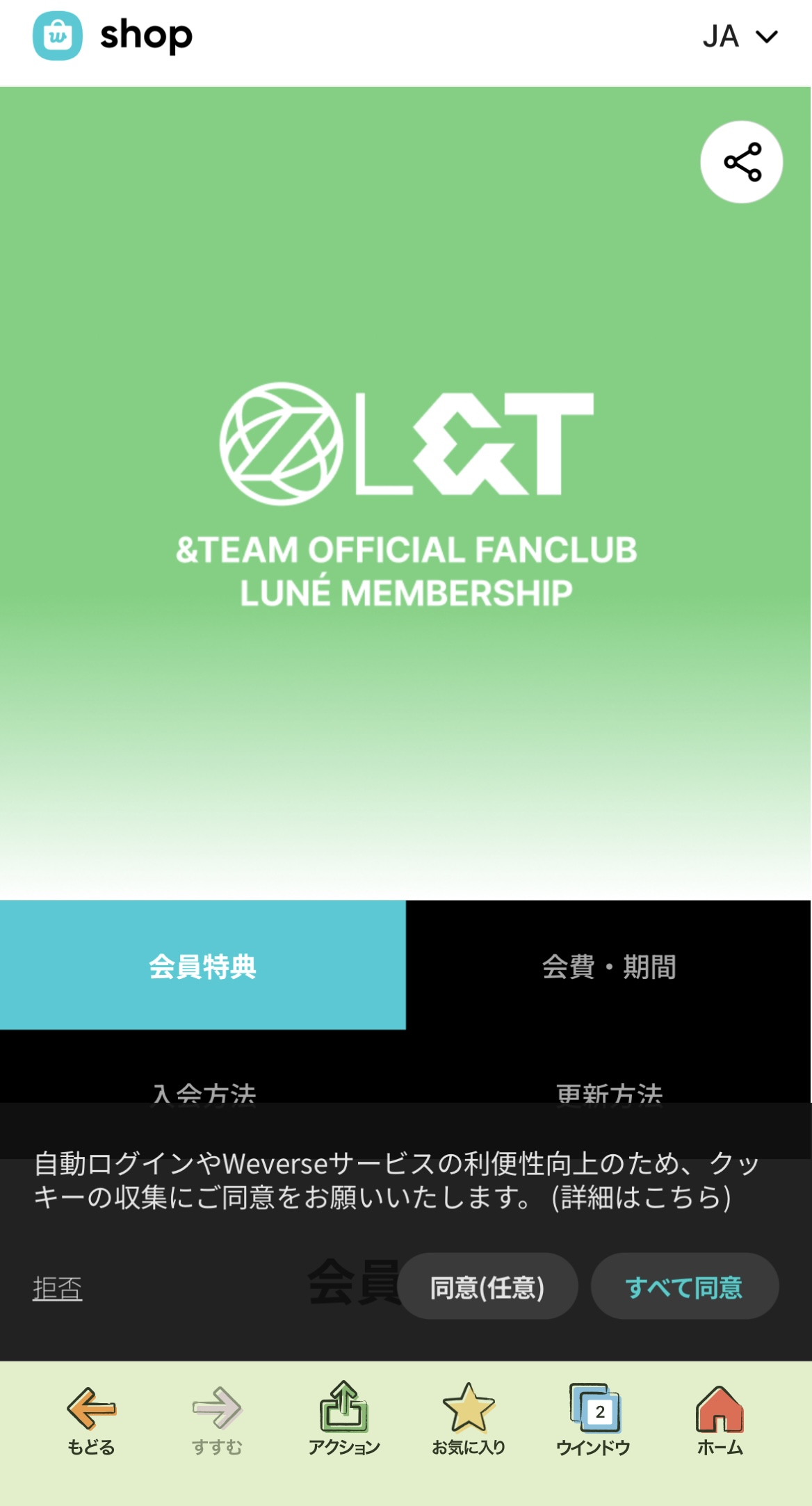The image size is (812, 1506).
Task: Reject cookies with the 拒否 link
Action: pos(58,1288)
